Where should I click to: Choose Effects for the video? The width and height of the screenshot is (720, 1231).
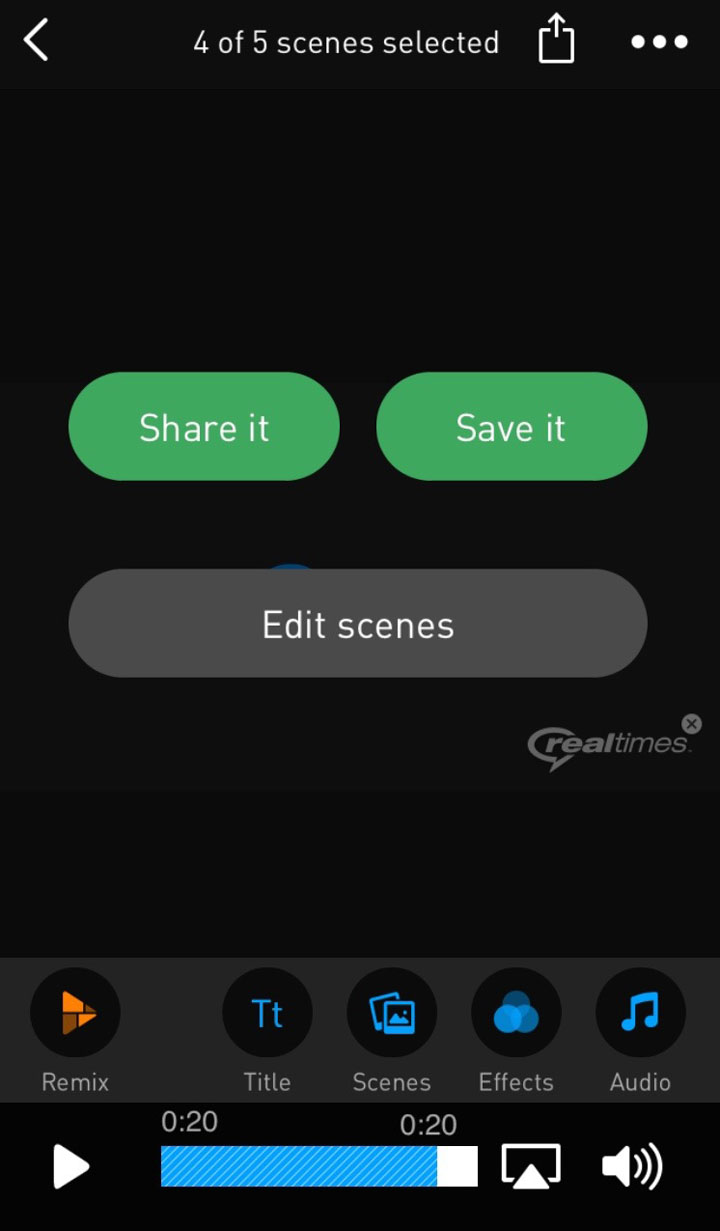pyautogui.click(x=516, y=1014)
